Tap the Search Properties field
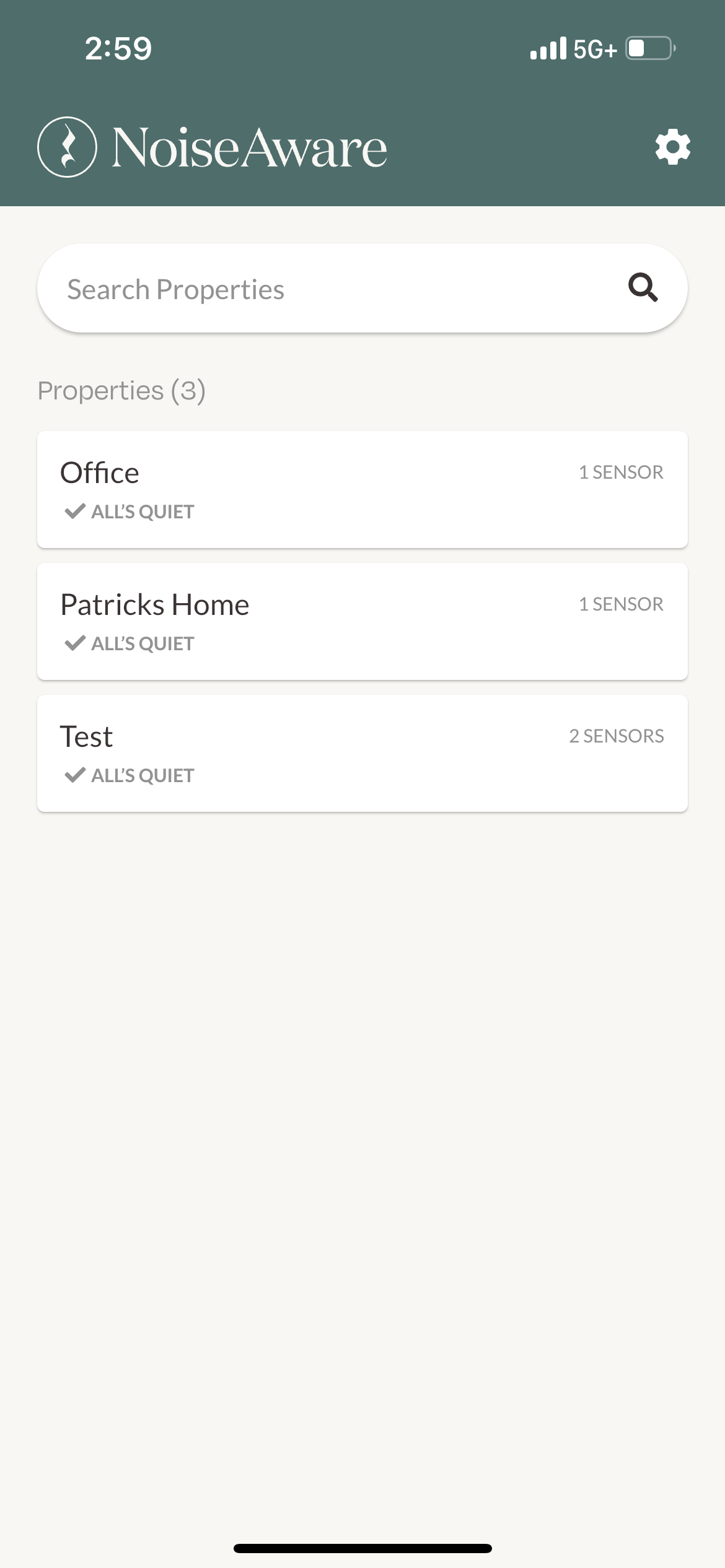725x1568 pixels. tap(362, 289)
